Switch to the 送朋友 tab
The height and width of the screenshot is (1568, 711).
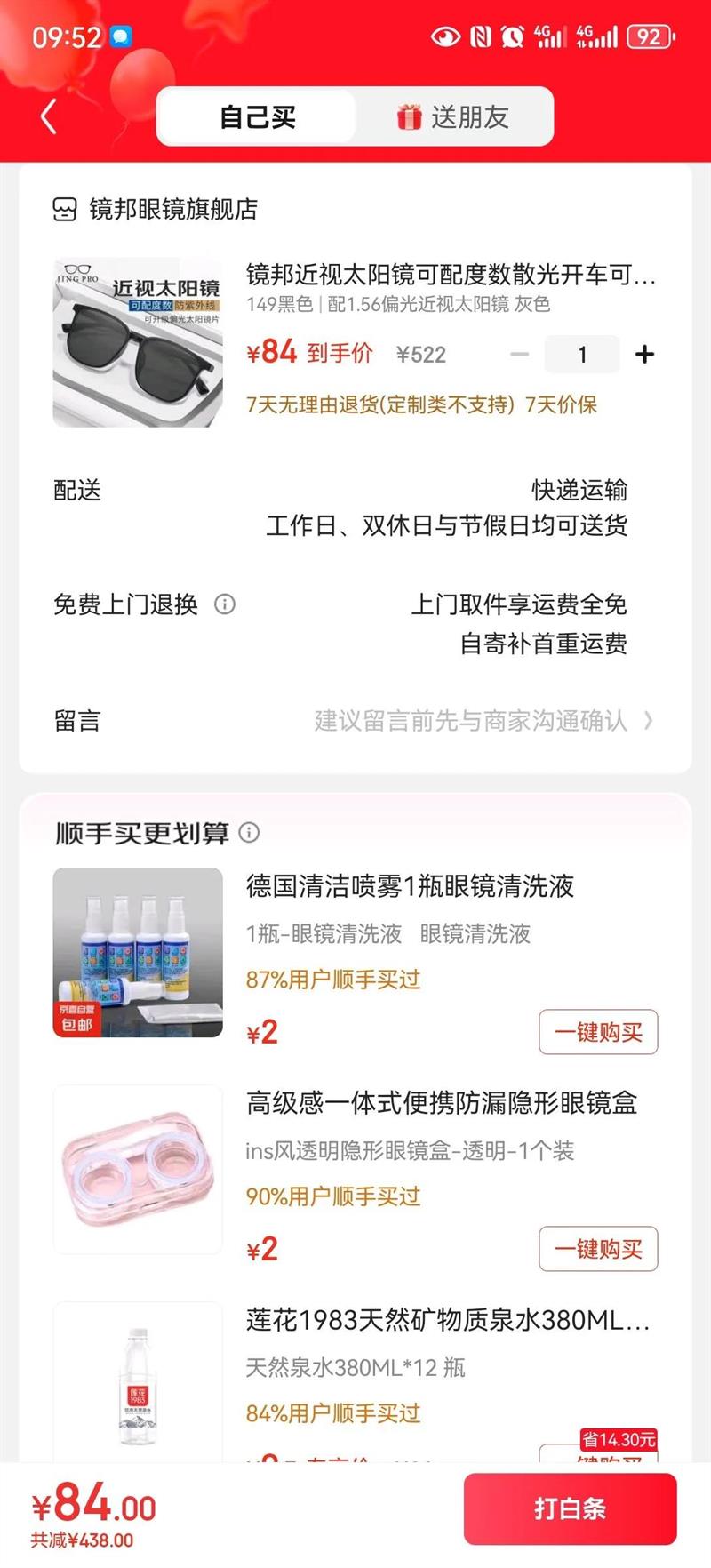tap(453, 116)
